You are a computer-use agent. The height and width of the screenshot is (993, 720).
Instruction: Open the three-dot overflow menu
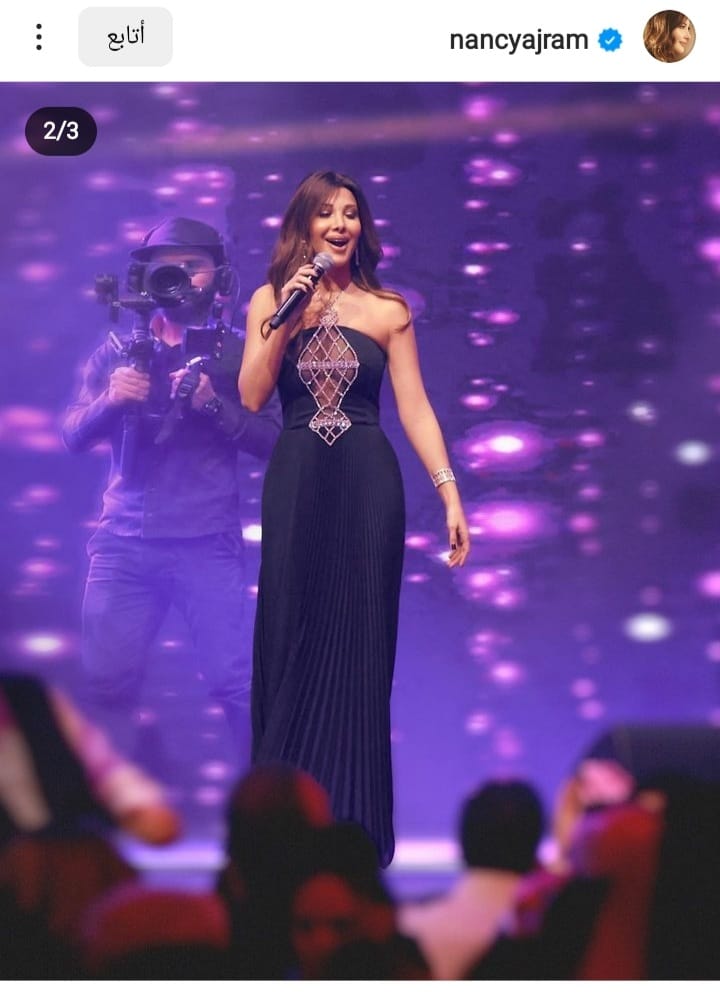point(39,37)
